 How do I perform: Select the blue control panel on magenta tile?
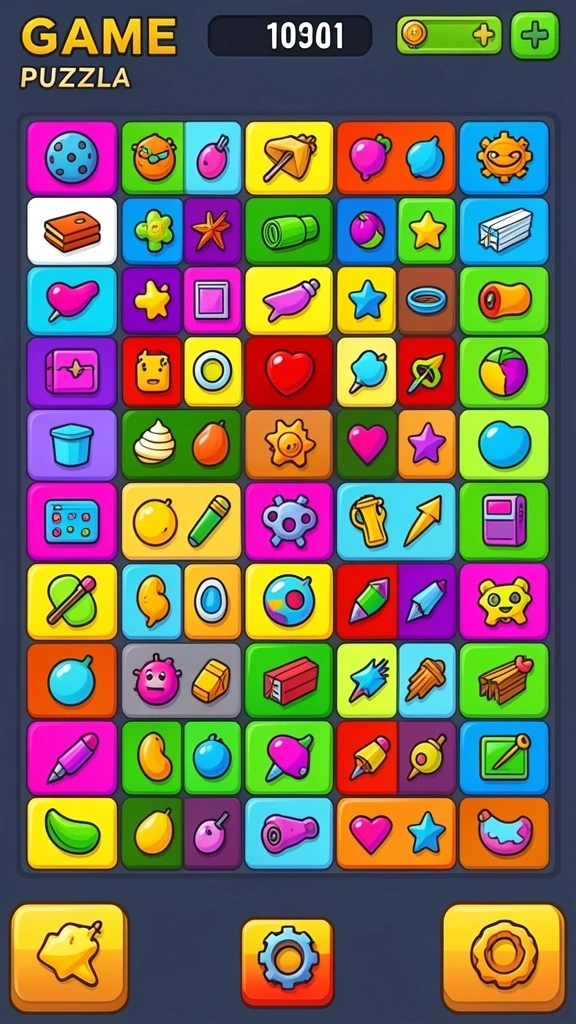[x=72, y=521]
